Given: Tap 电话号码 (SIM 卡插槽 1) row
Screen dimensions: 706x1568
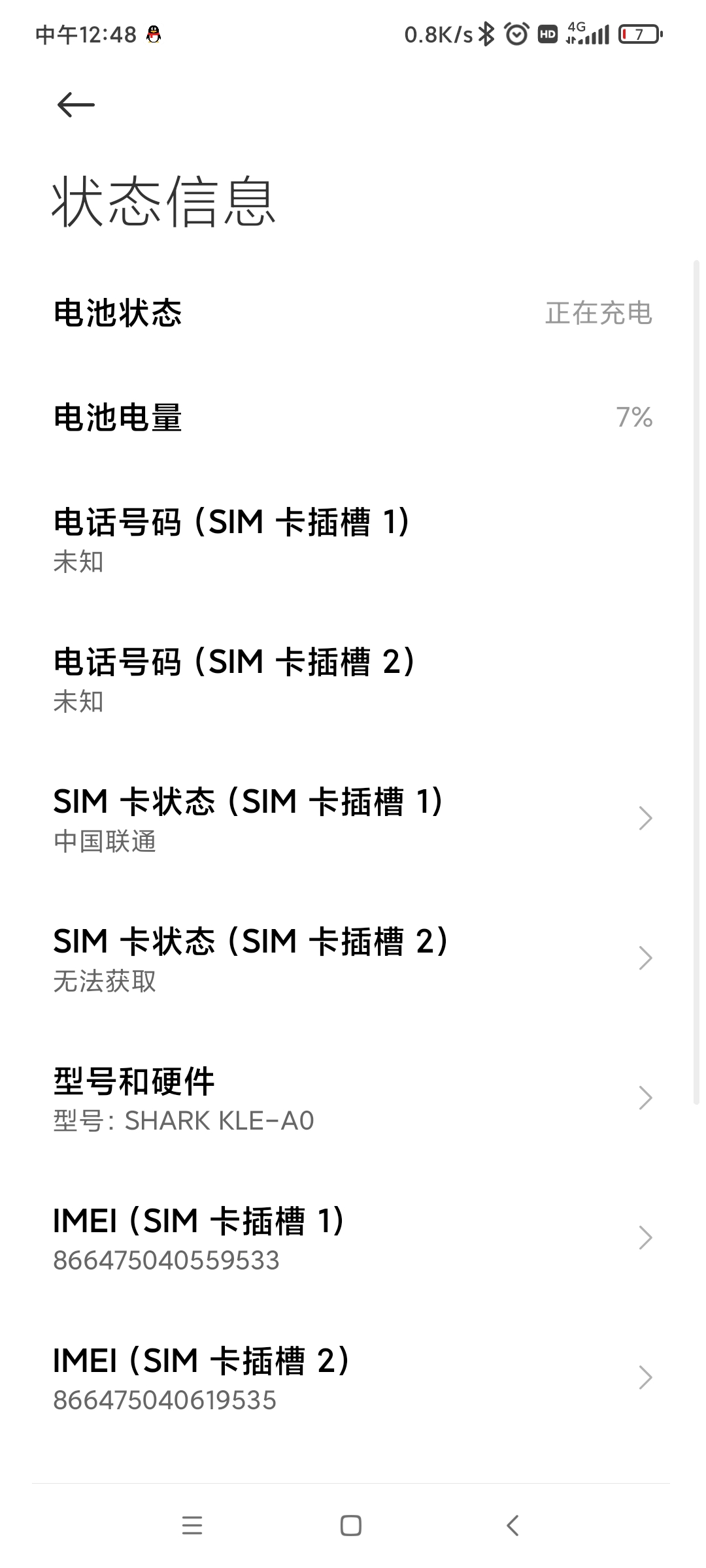Looking at the screenshot, I should click(x=353, y=539).
